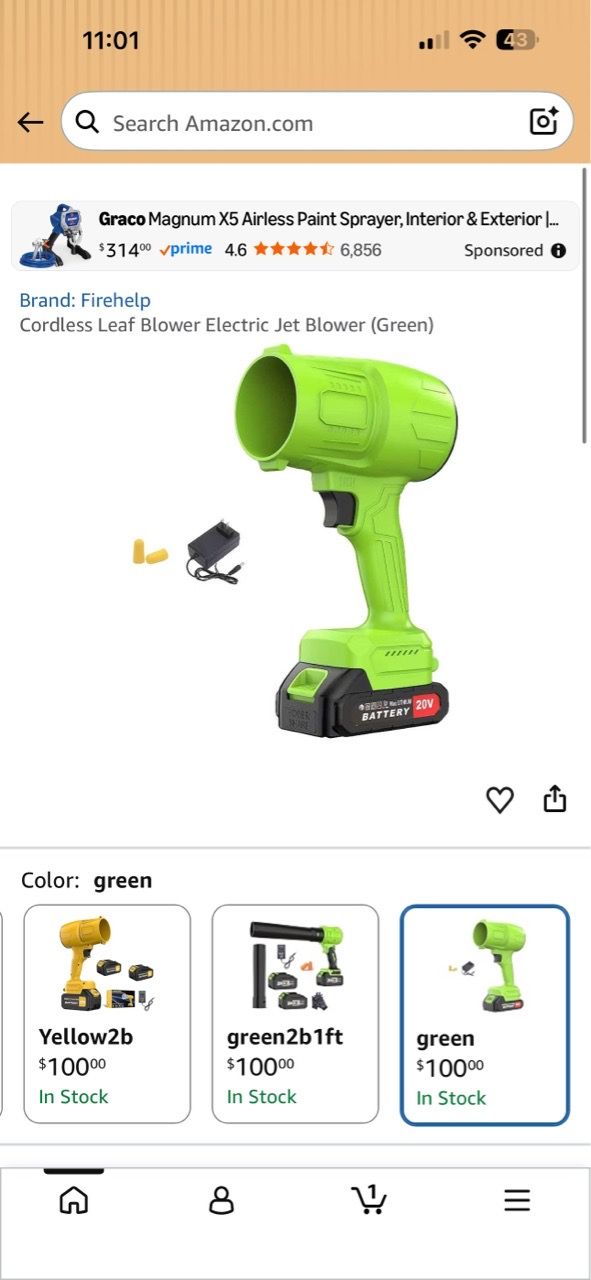
Task: Open the camera lens search icon
Action: click(544, 122)
